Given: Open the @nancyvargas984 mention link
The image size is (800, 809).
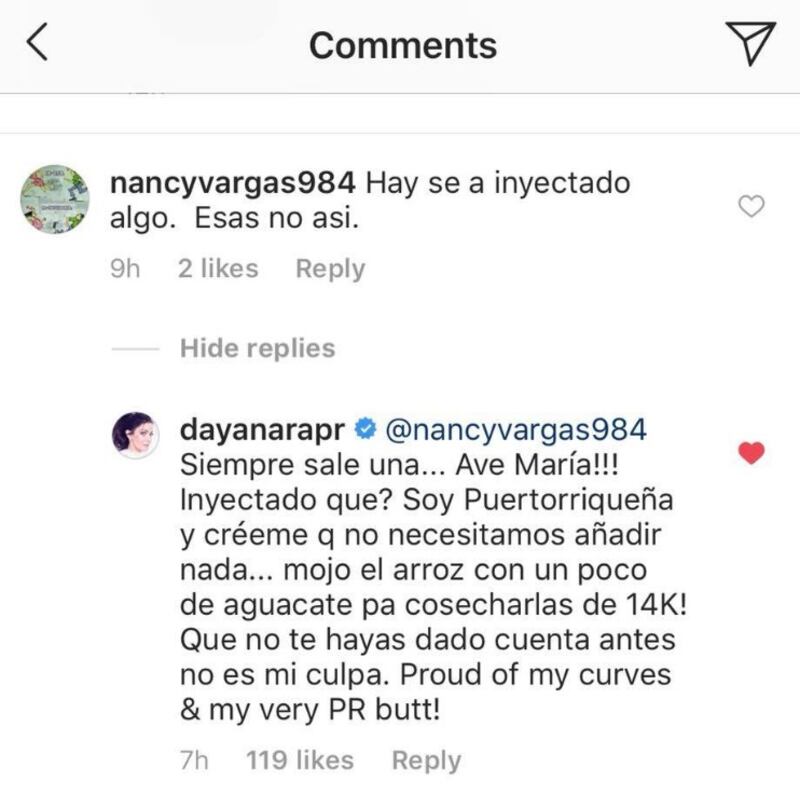Looking at the screenshot, I should 516,430.
